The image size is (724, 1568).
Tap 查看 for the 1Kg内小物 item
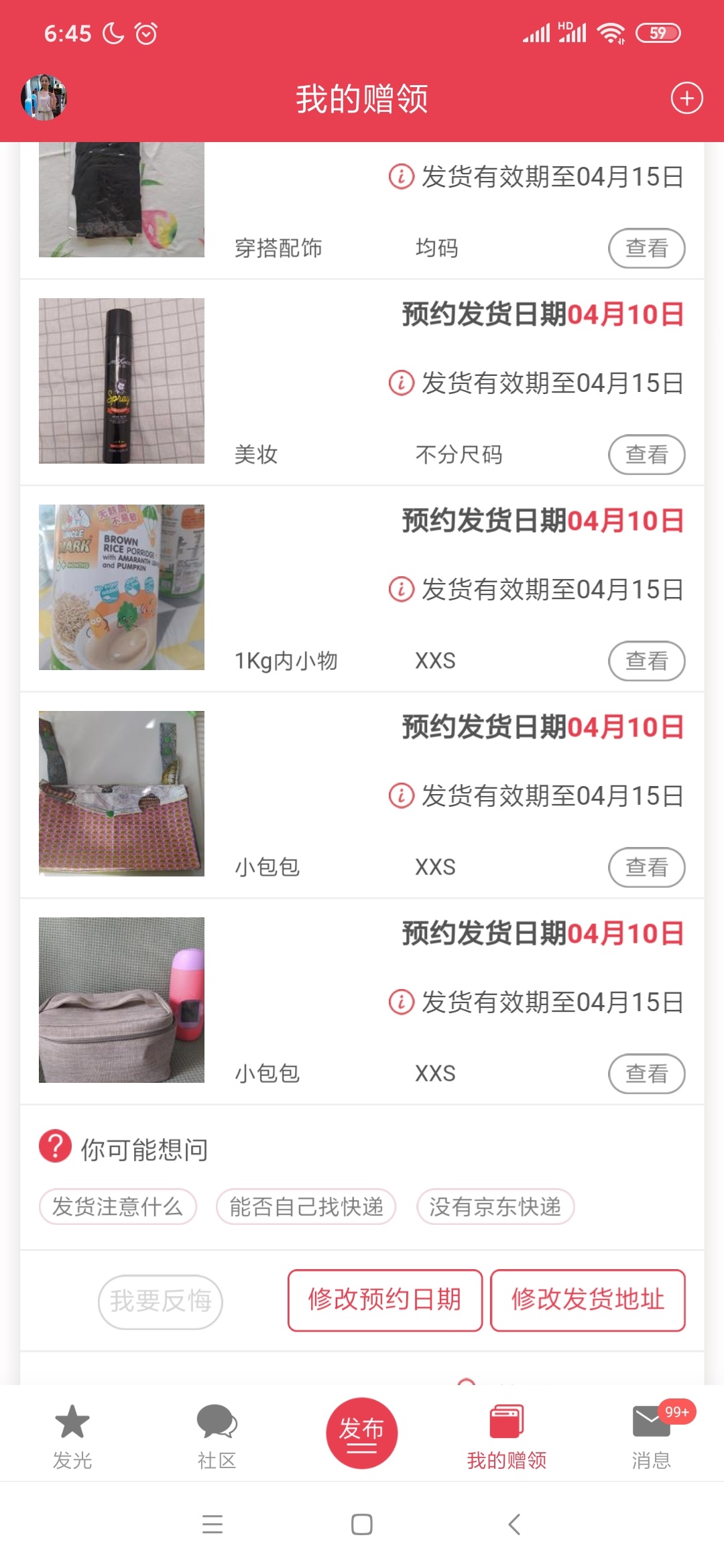tap(646, 661)
